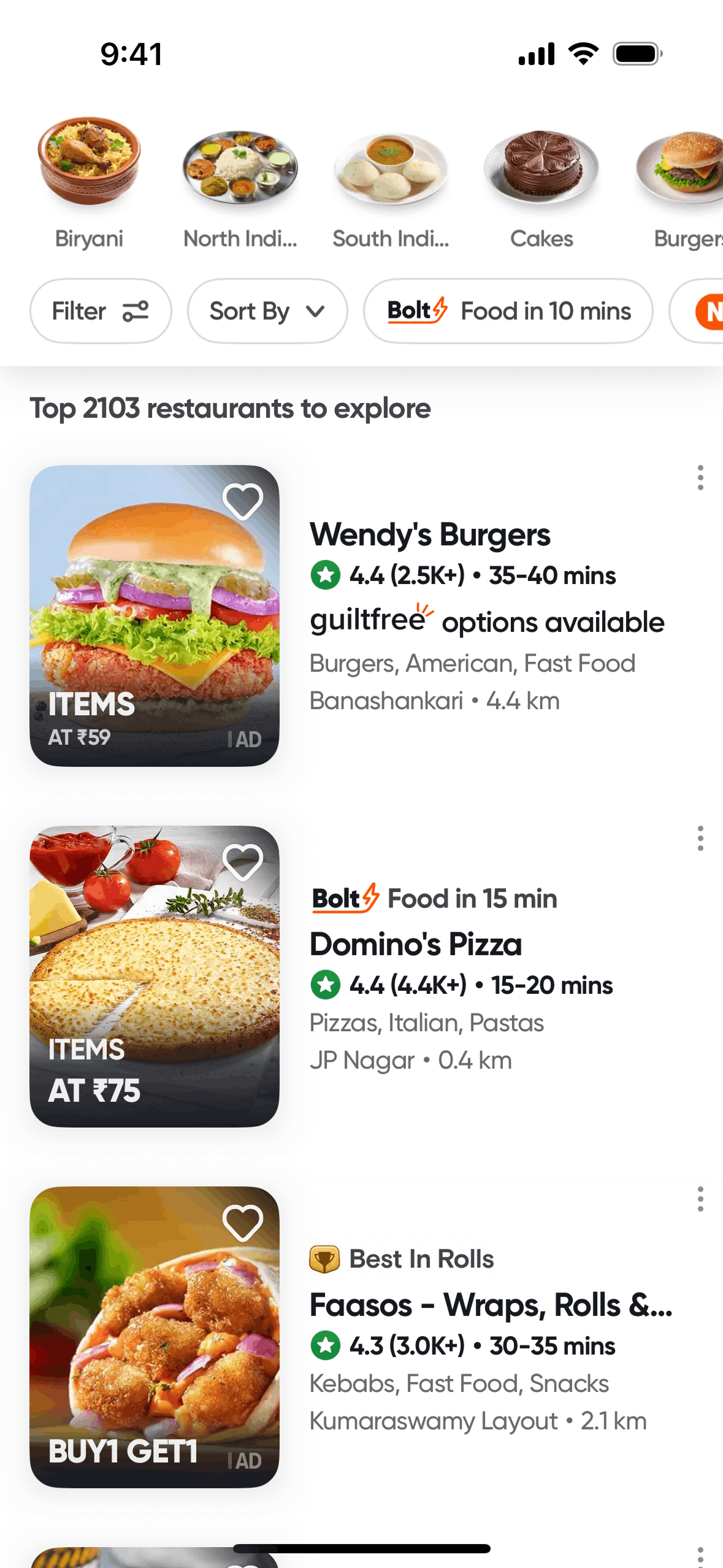The image size is (723, 1568).
Task: Open more options for Wendy's Burgers
Action: pyautogui.click(x=700, y=477)
